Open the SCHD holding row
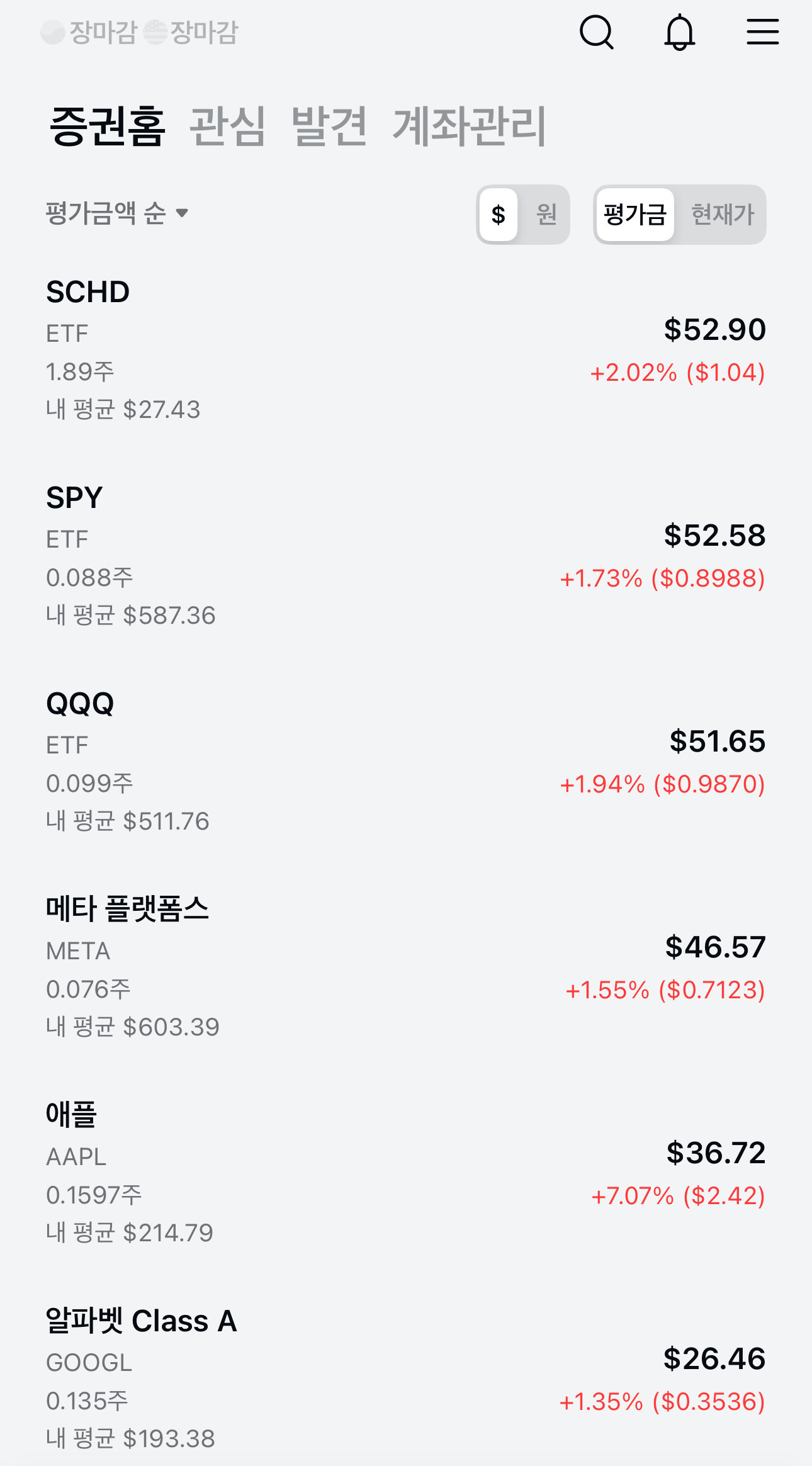Screen dimensions: 812x1466 (x=406, y=350)
